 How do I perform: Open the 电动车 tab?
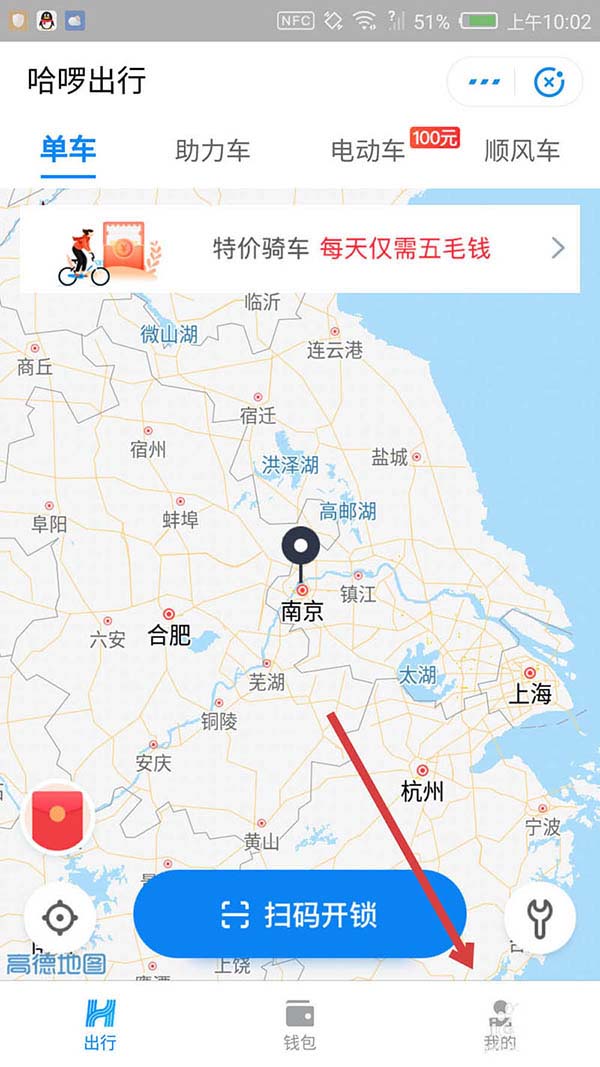[x=368, y=151]
